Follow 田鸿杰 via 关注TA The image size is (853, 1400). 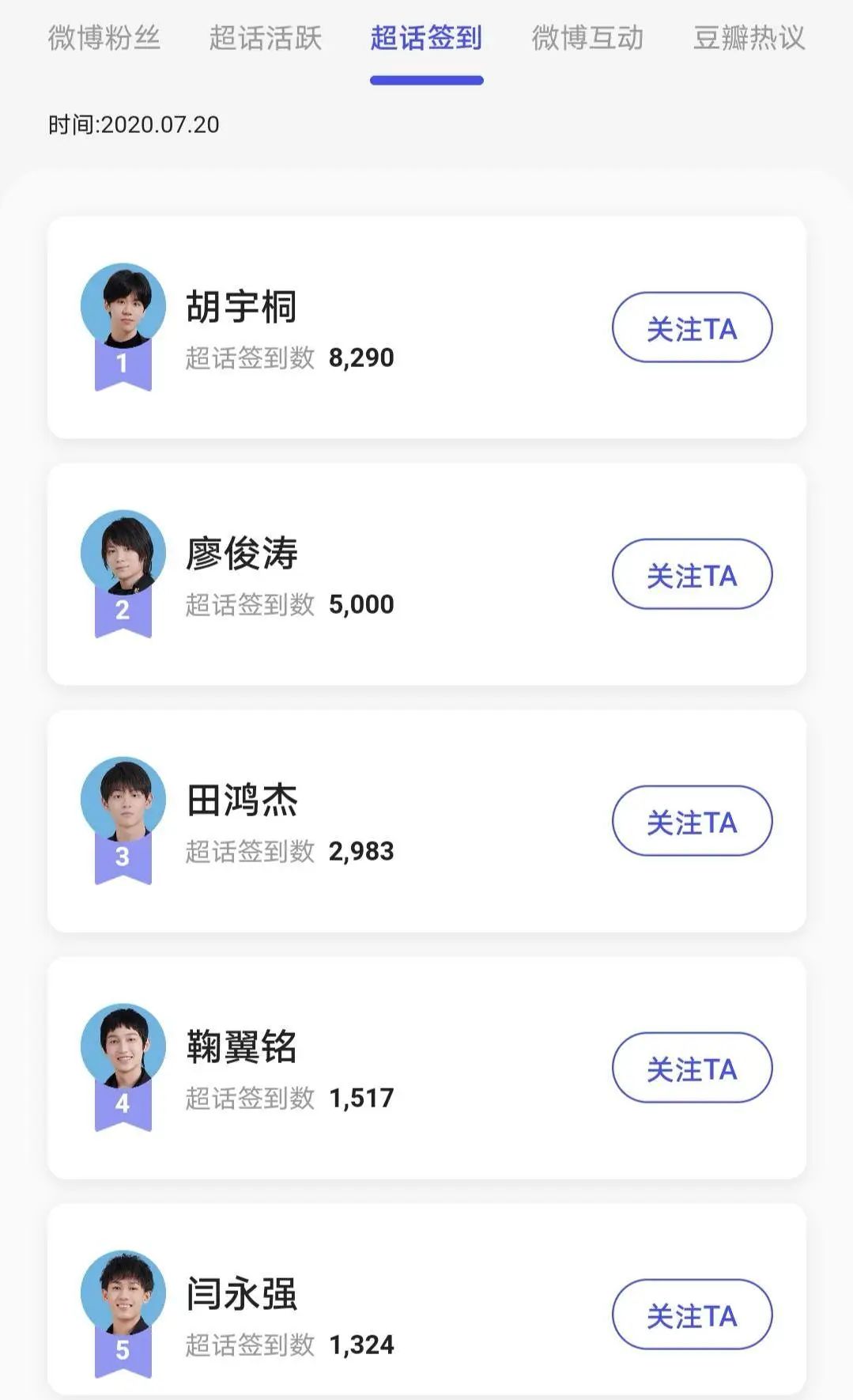click(x=692, y=822)
